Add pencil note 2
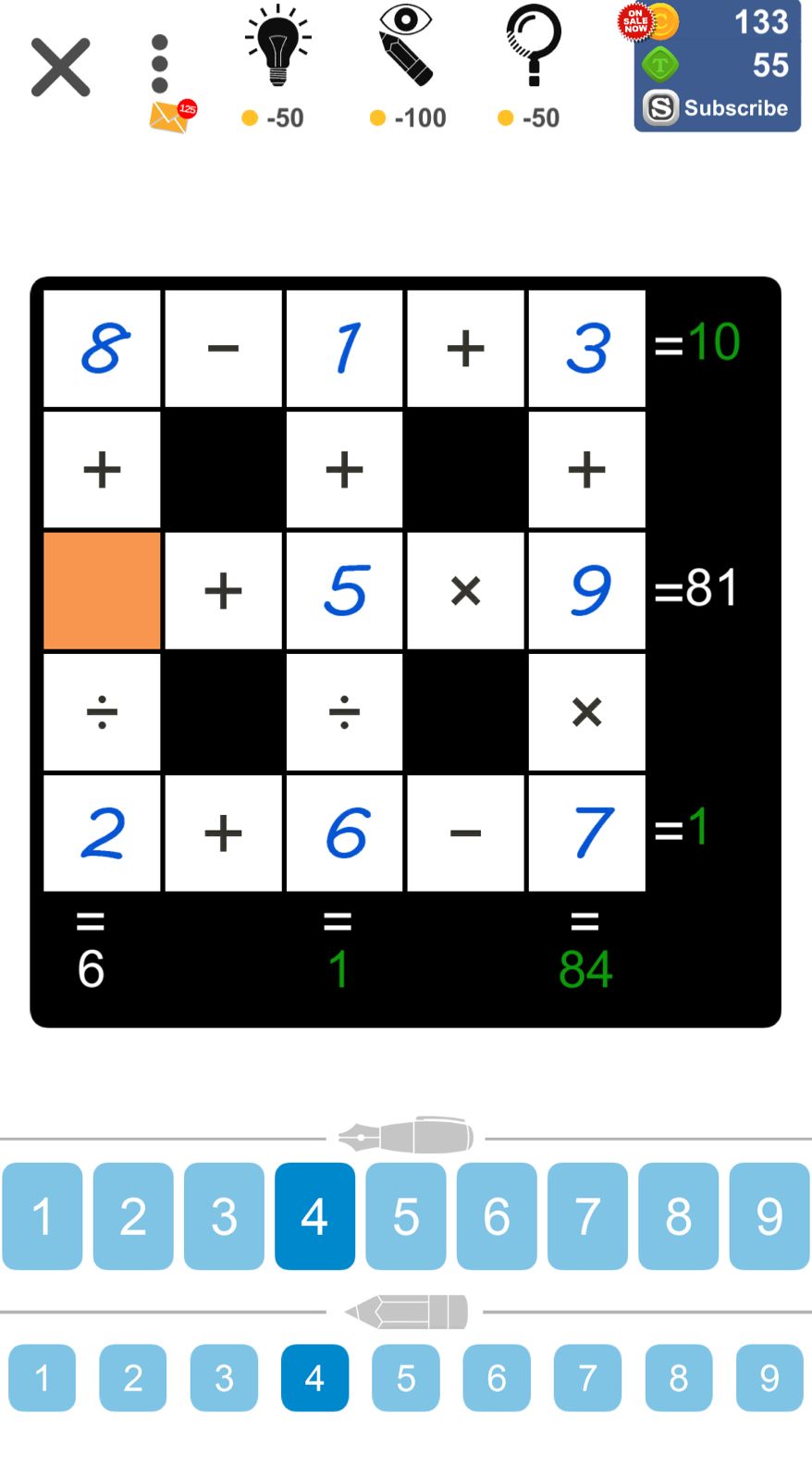812x1480 pixels. (x=133, y=1377)
